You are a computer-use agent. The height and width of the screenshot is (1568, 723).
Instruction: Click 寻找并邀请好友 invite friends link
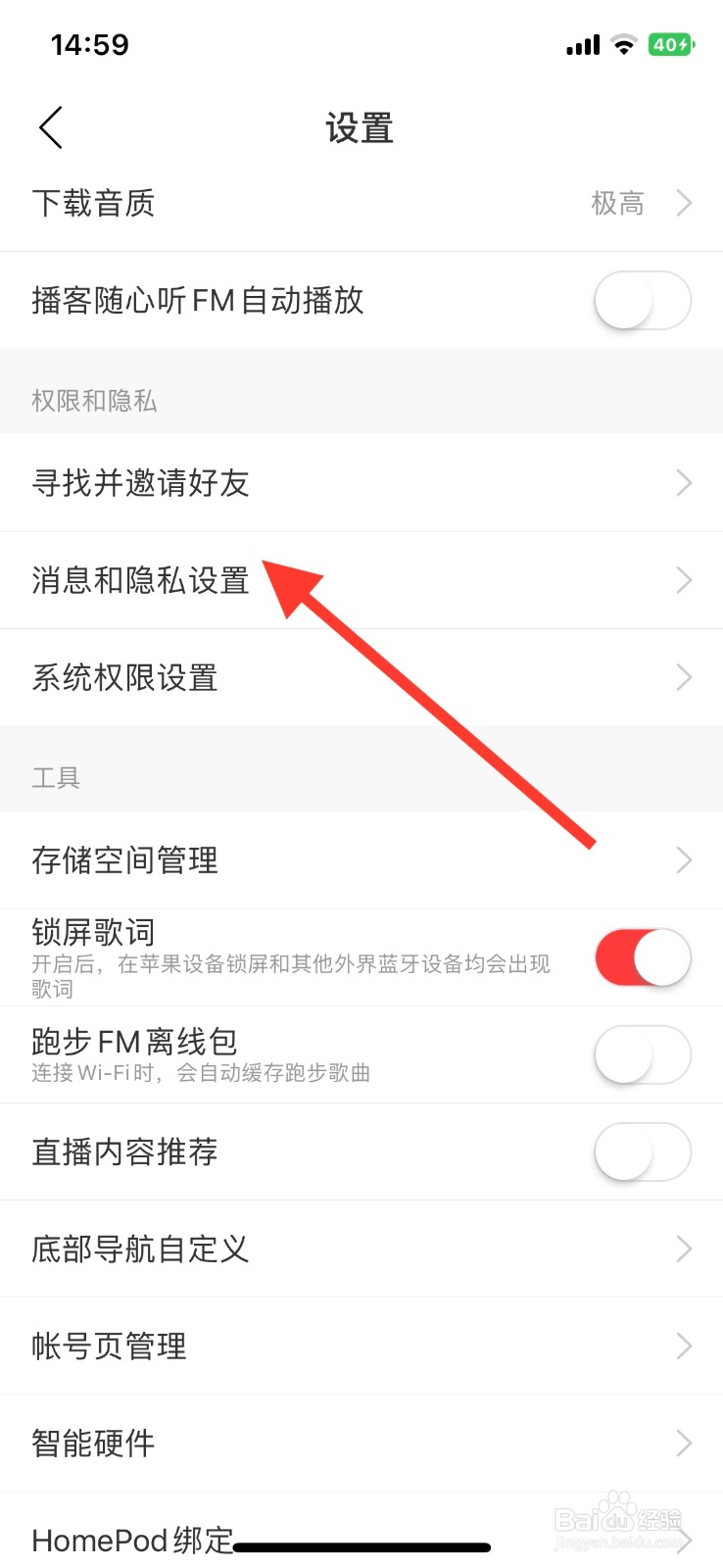point(141,483)
